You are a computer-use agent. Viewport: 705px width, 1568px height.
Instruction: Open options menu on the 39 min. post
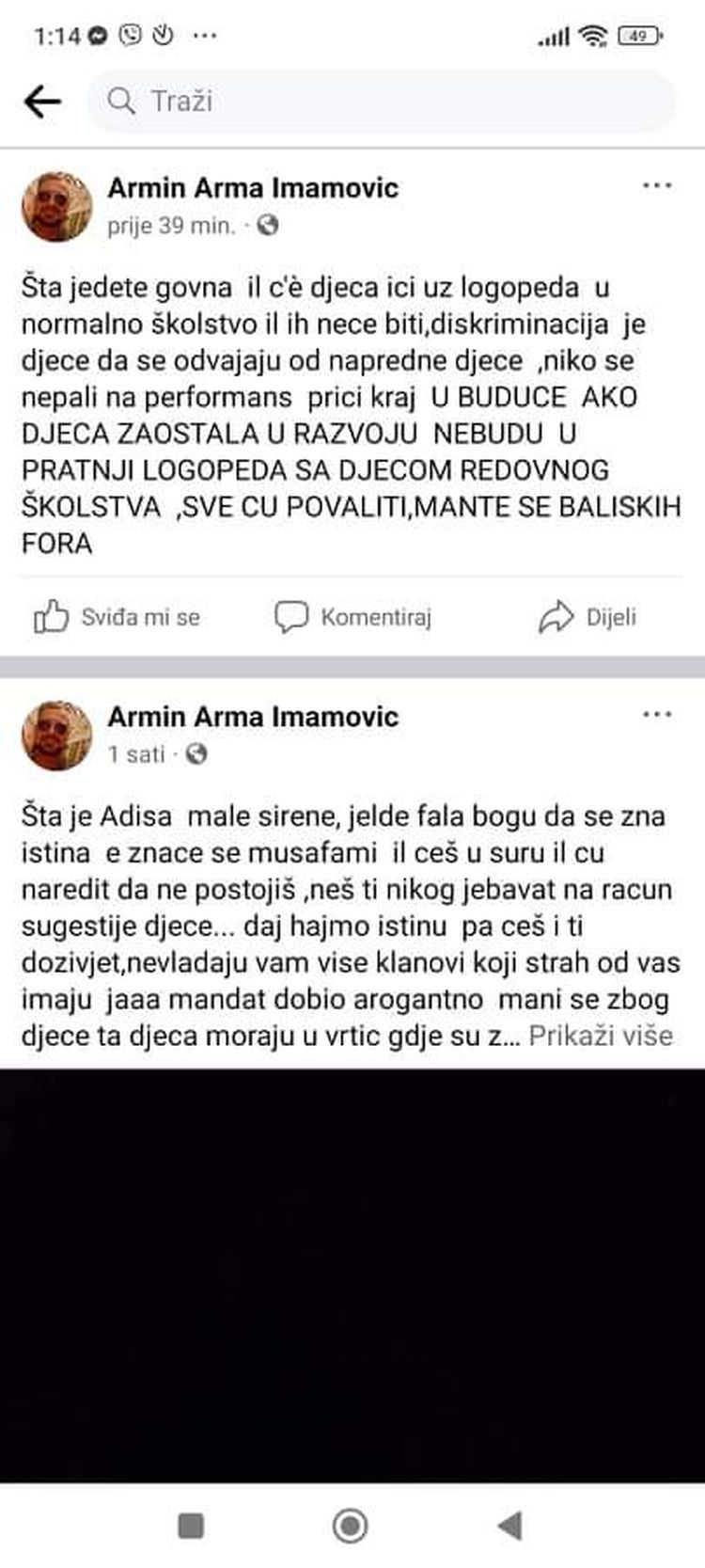pyautogui.click(x=657, y=185)
